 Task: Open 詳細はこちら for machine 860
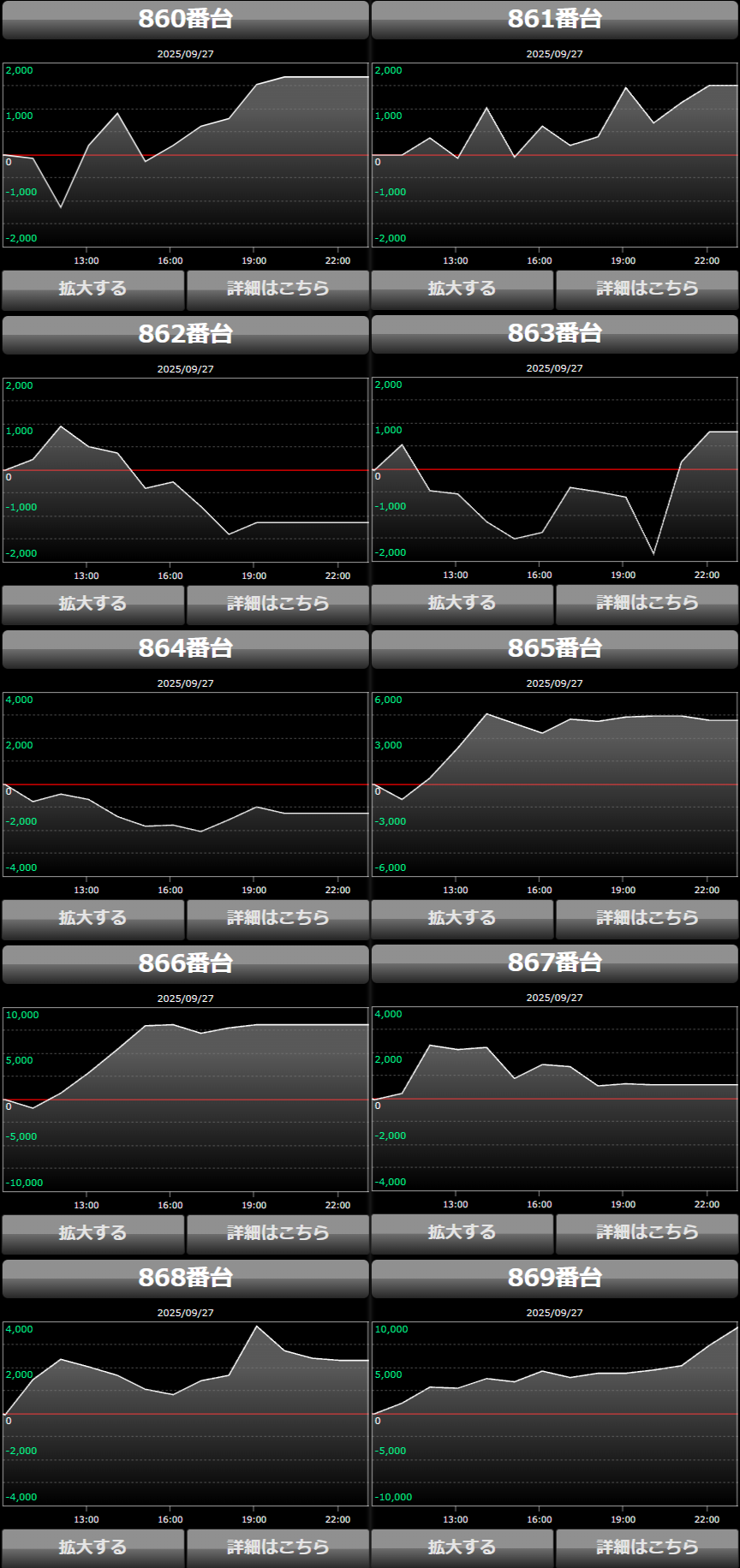point(277,289)
